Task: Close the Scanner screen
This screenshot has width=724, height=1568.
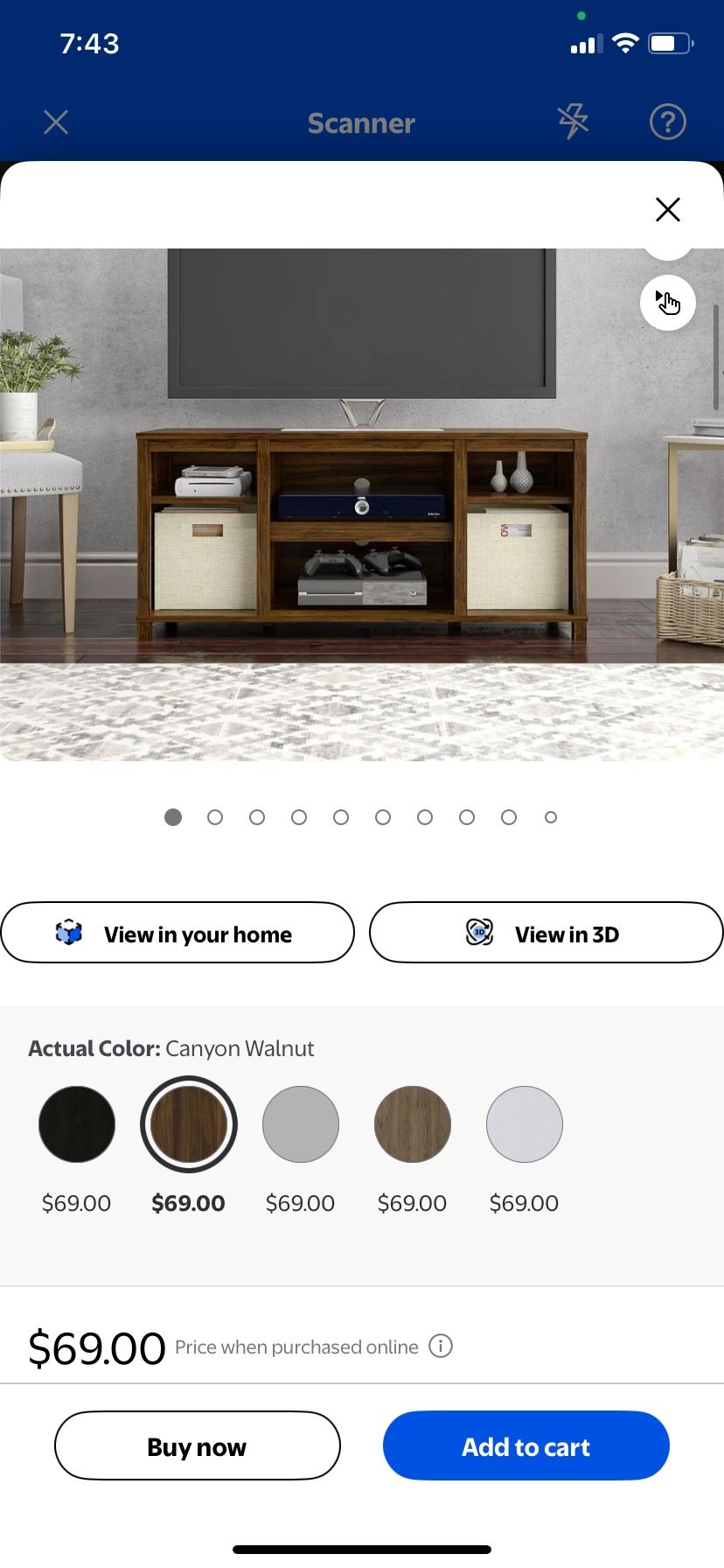Action: pos(56,122)
